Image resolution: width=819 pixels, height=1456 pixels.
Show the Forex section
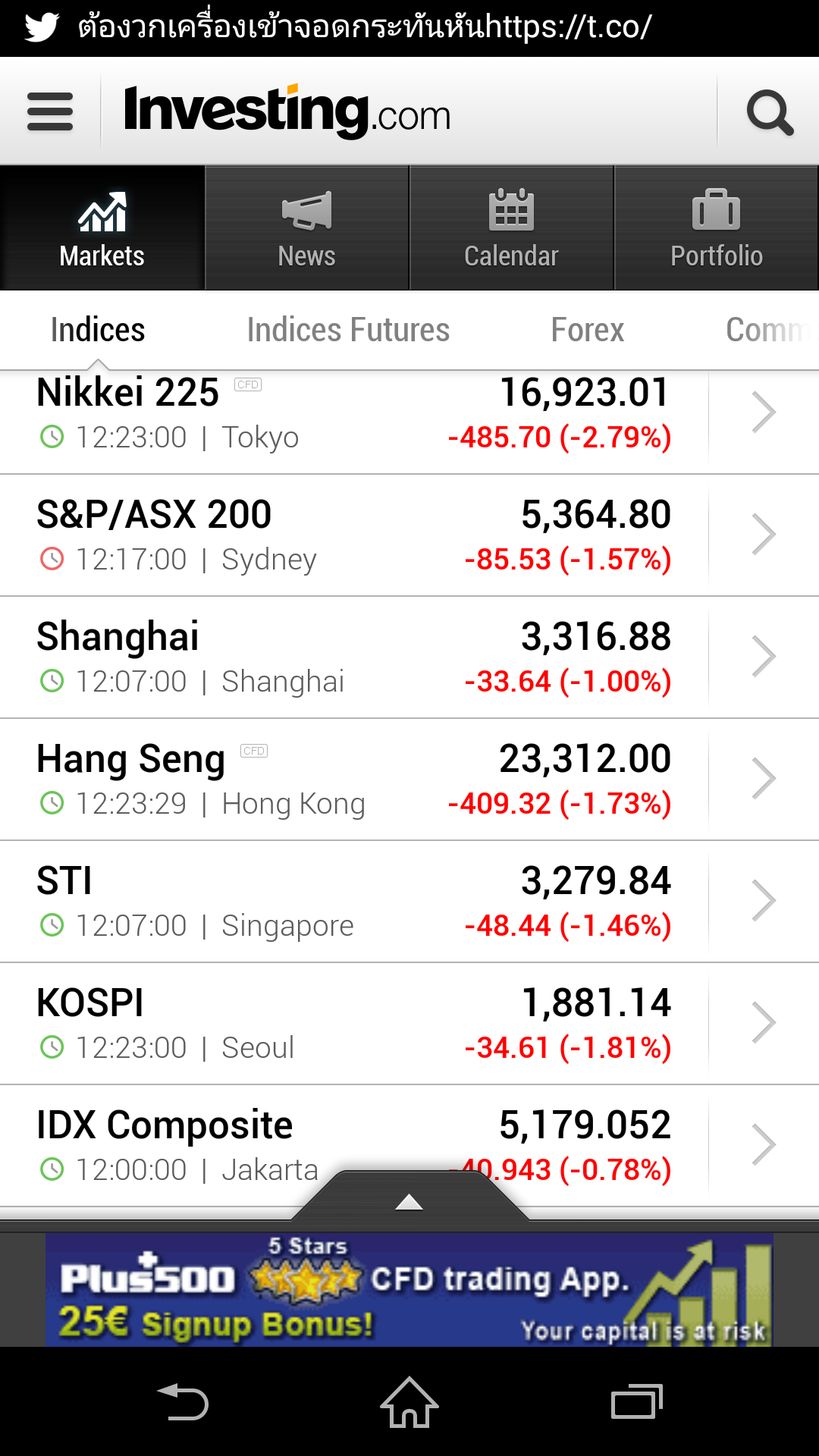tap(587, 331)
